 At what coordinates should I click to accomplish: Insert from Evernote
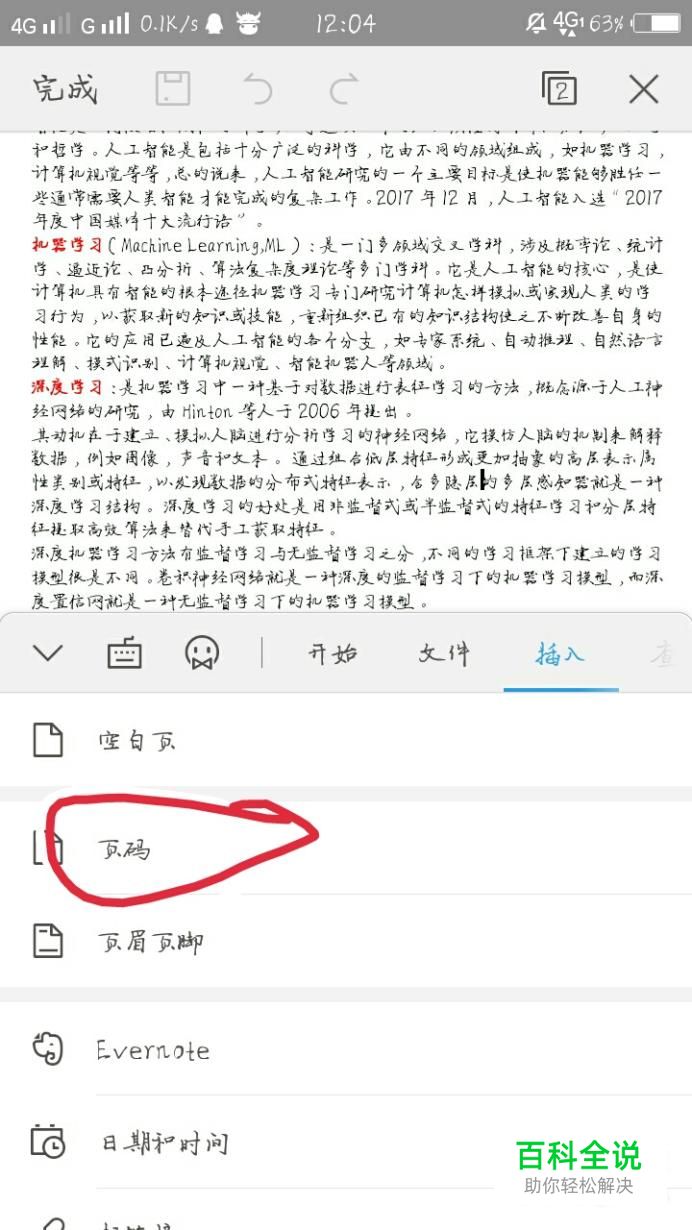(152, 1050)
